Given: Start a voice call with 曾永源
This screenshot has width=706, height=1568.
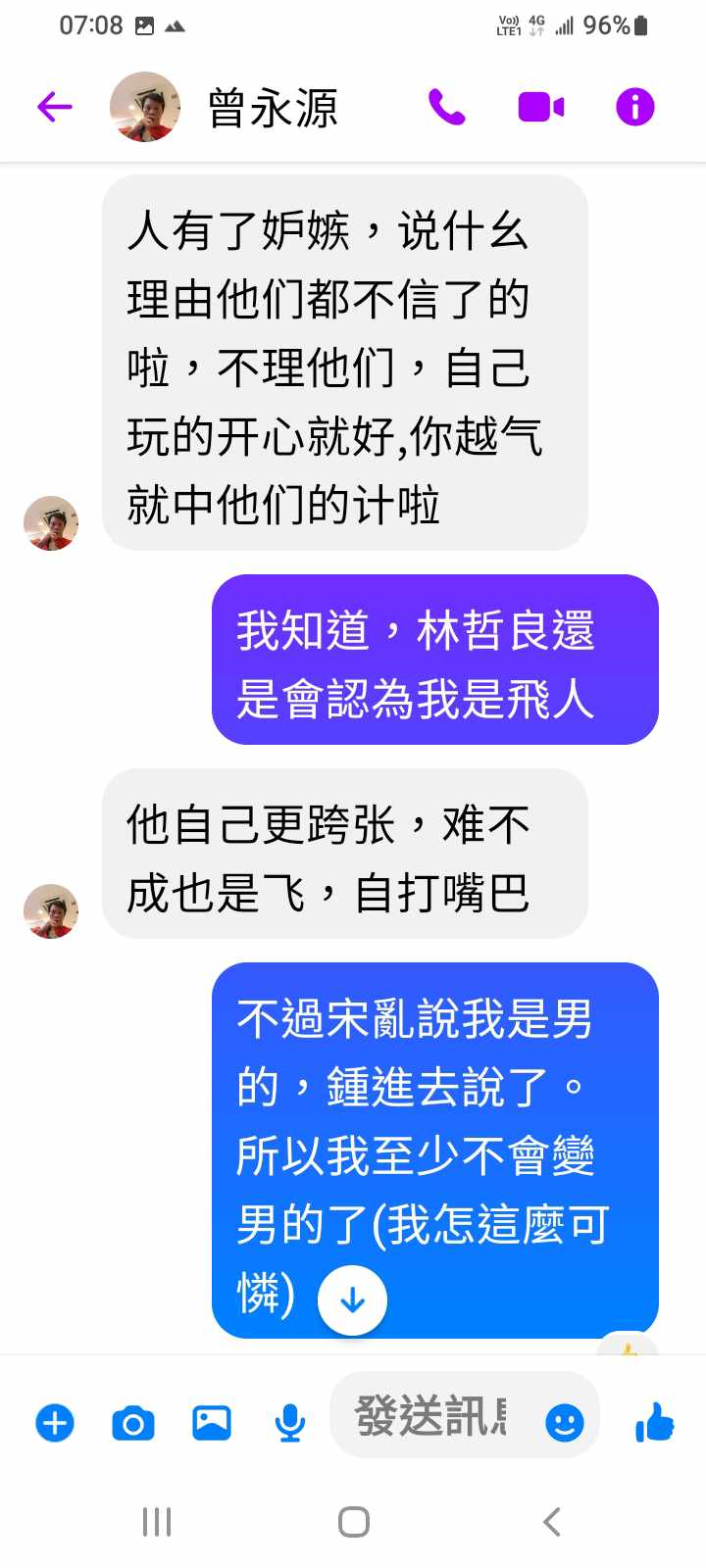Looking at the screenshot, I should click(x=447, y=107).
